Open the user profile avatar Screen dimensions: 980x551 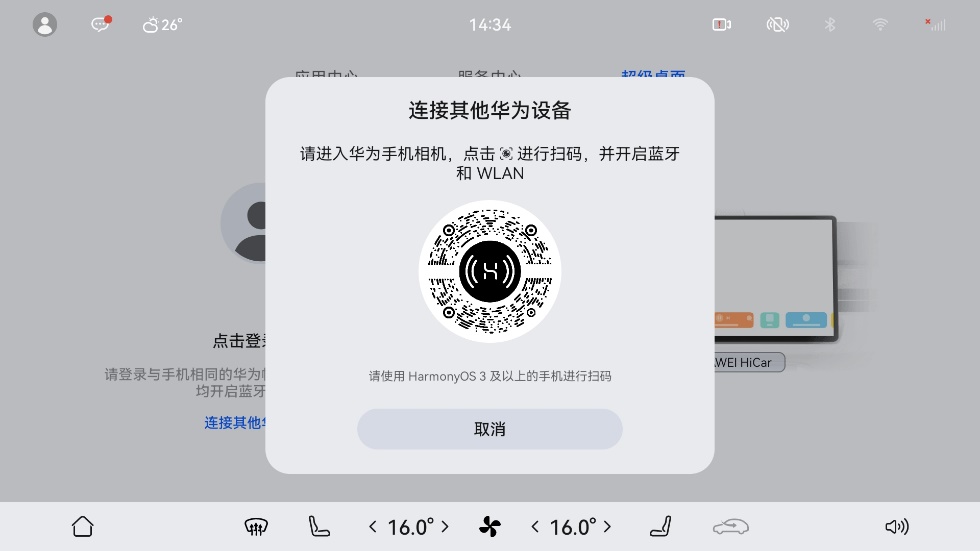coord(45,25)
